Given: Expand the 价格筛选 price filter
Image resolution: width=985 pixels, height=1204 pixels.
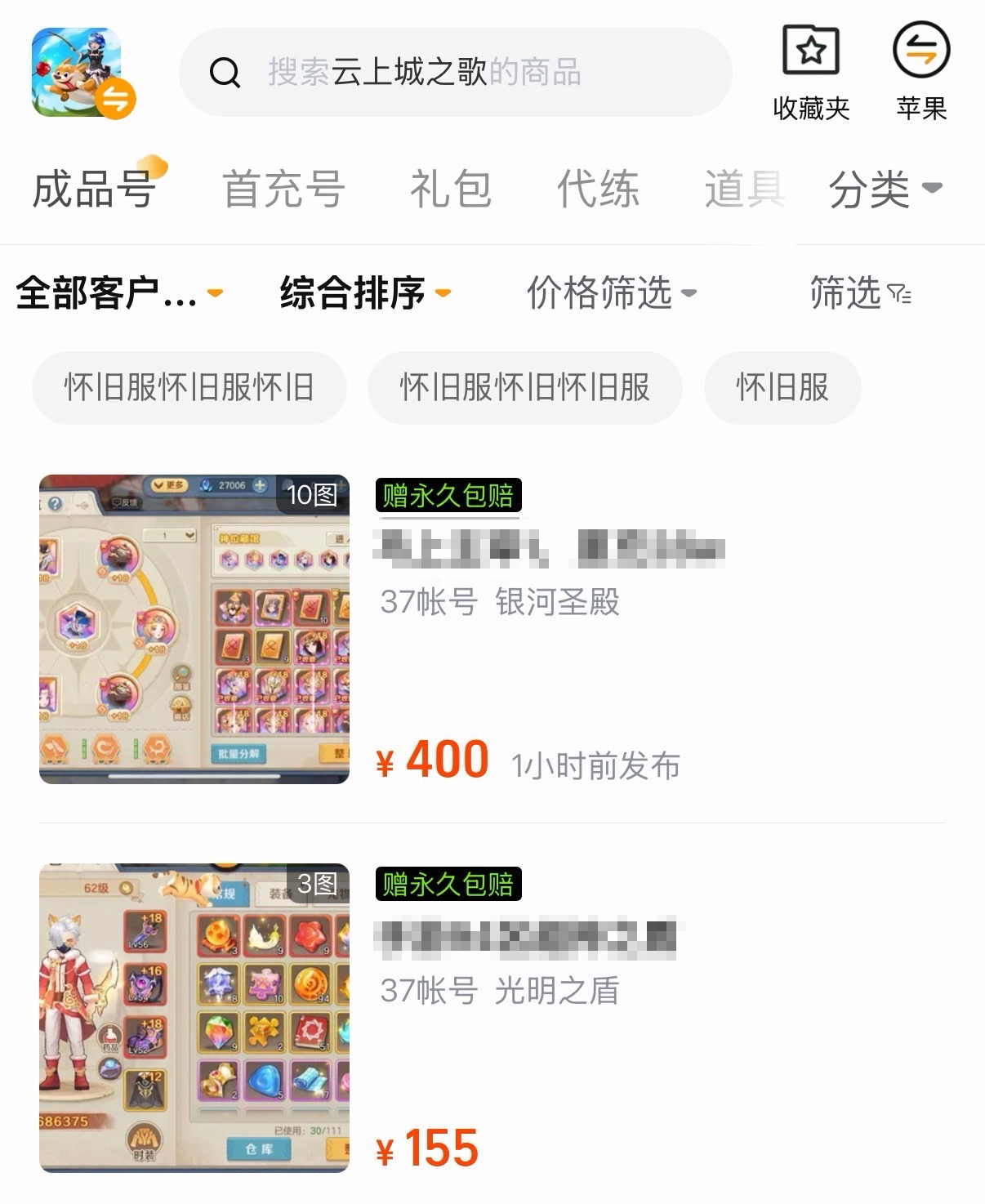Looking at the screenshot, I should pos(611,292).
